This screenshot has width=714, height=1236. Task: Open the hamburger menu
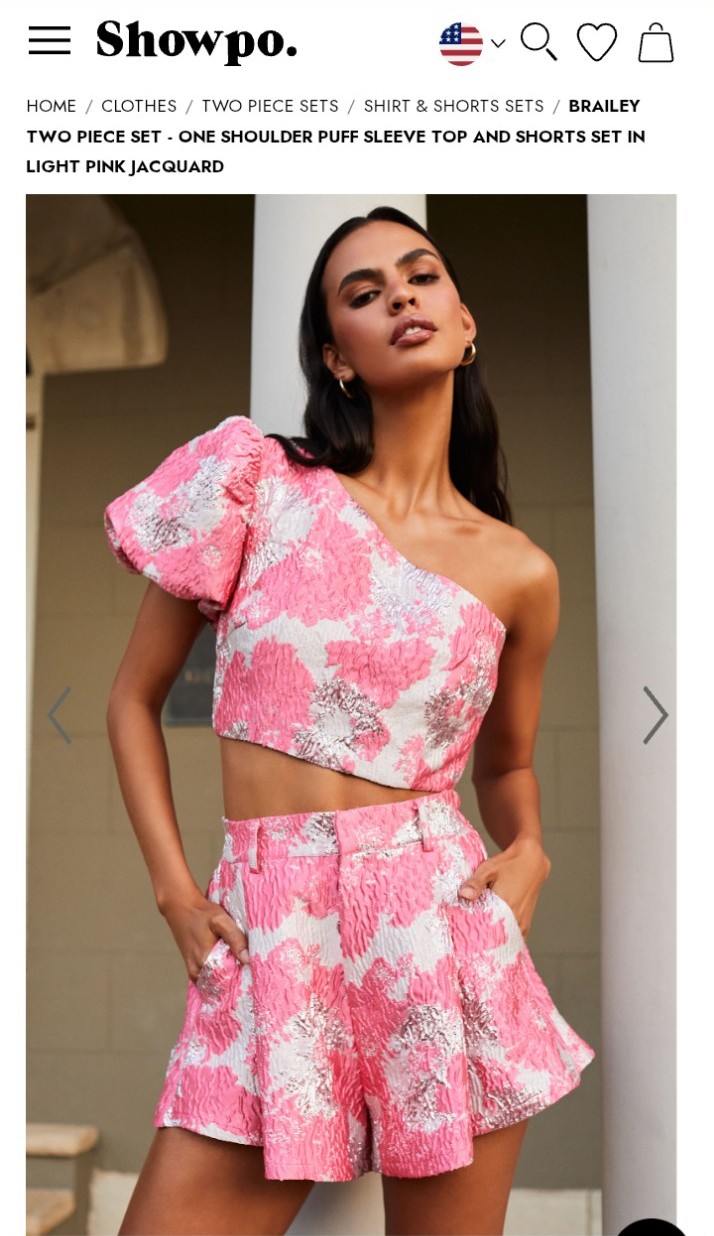49,41
